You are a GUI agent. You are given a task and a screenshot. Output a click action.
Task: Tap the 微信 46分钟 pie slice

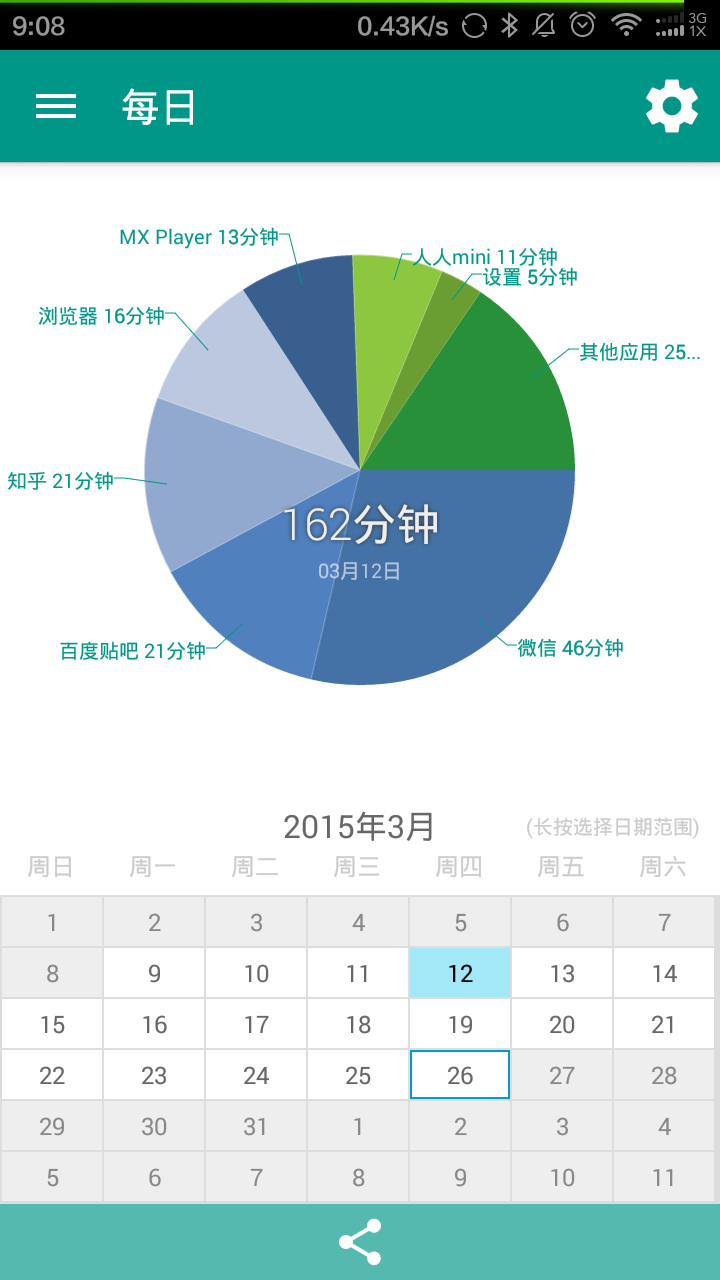click(470, 590)
